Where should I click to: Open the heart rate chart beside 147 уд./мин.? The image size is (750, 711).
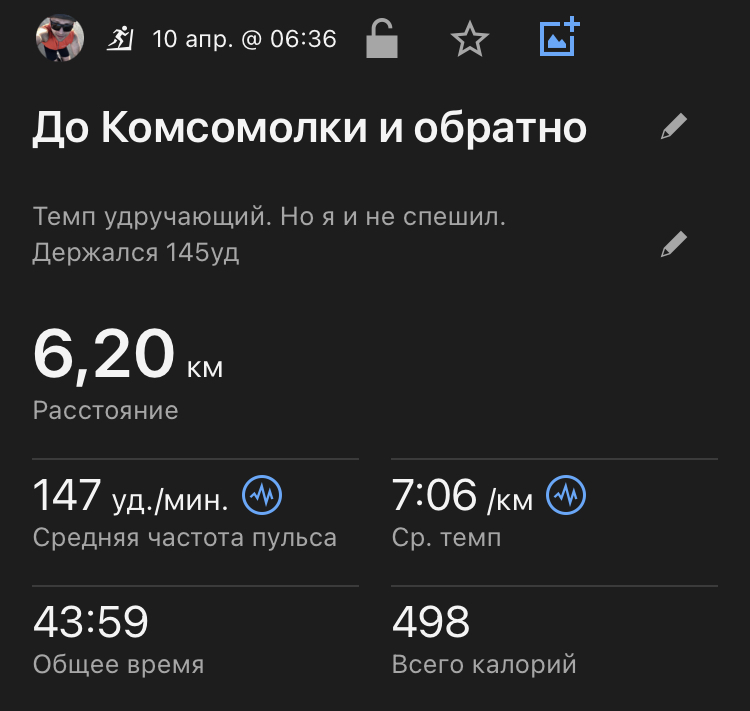point(263,494)
